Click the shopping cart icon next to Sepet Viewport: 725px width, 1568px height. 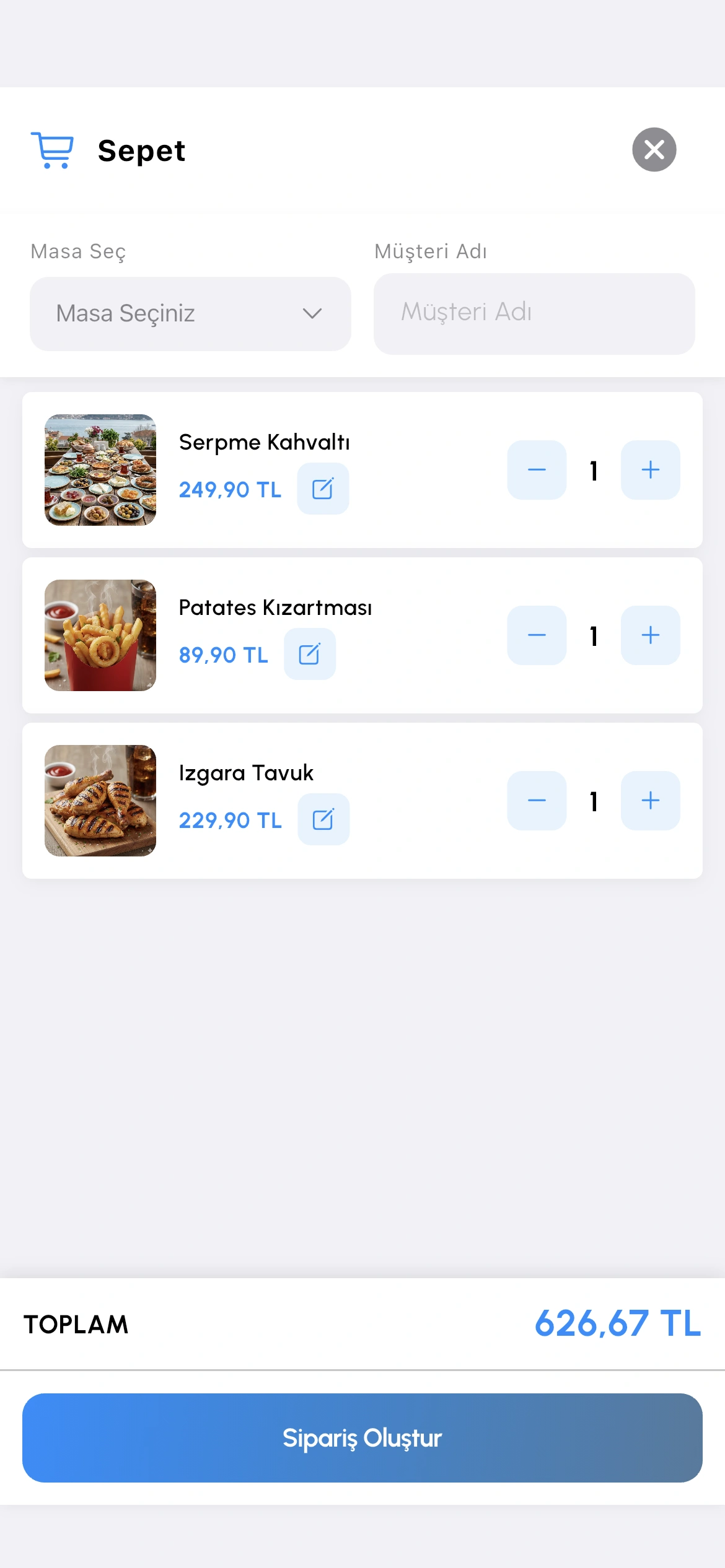(53, 149)
